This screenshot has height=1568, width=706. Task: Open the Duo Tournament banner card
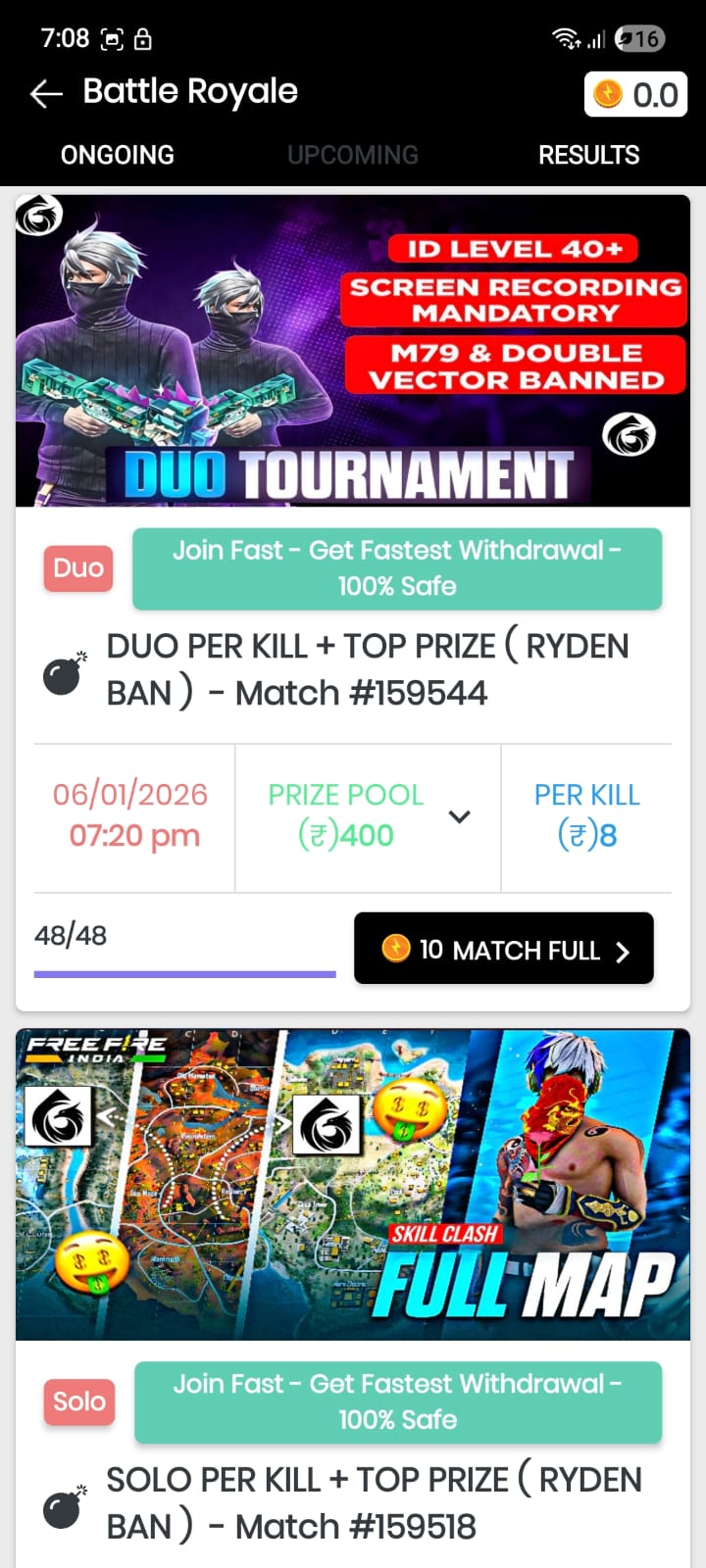click(353, 351)
